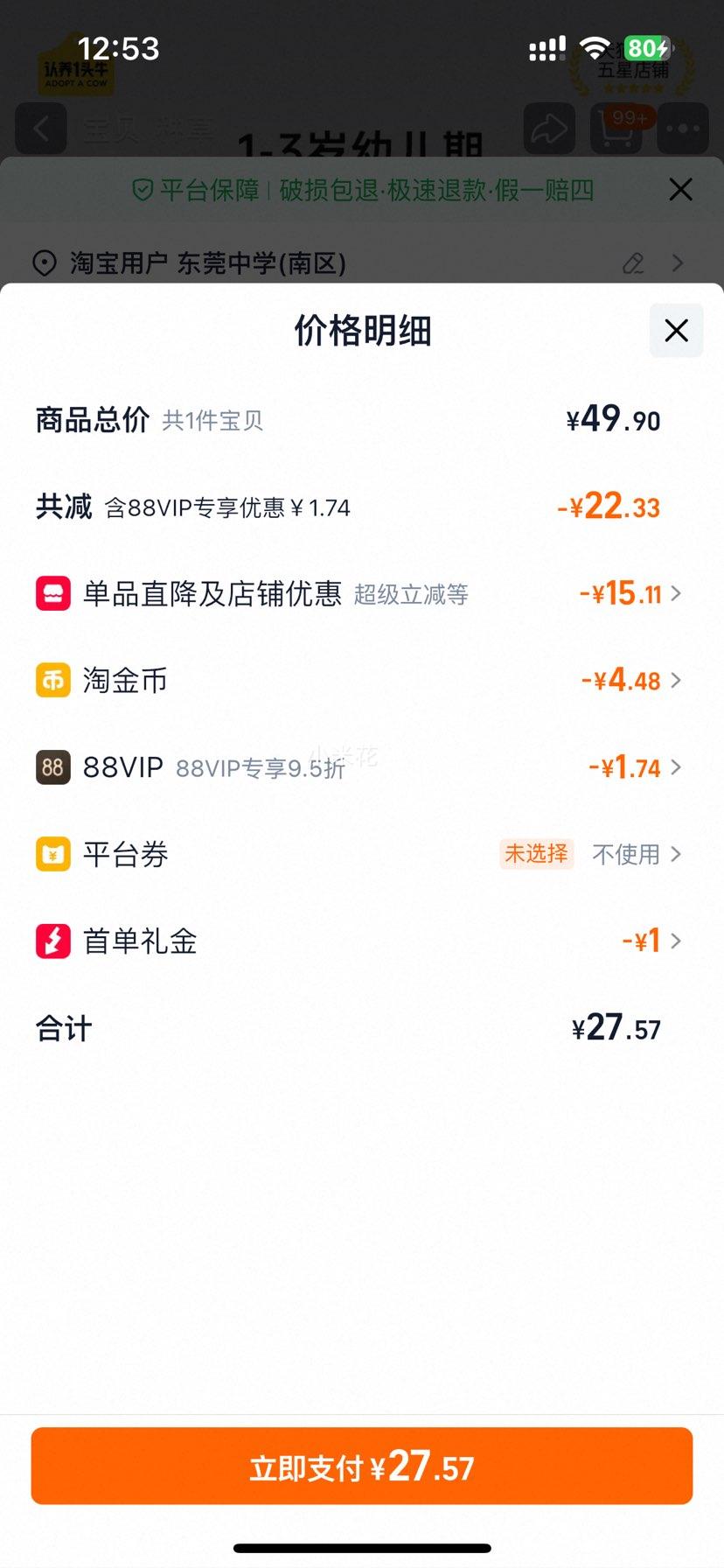
Task: Close the 价格明细 price breakdown sheet
Action: (x=676, y=331)
